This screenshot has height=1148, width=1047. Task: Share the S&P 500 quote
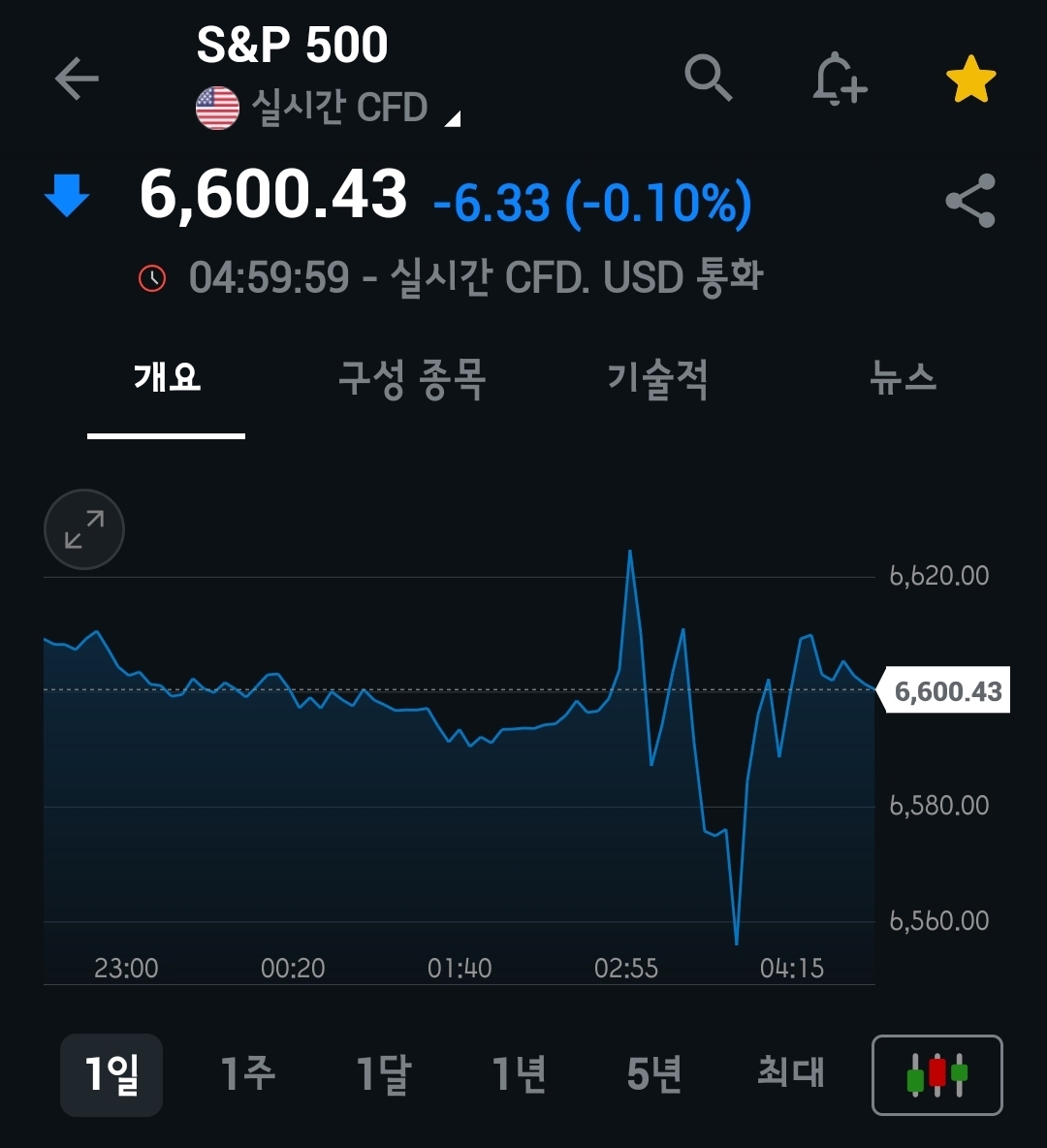[x=970, y=201]
